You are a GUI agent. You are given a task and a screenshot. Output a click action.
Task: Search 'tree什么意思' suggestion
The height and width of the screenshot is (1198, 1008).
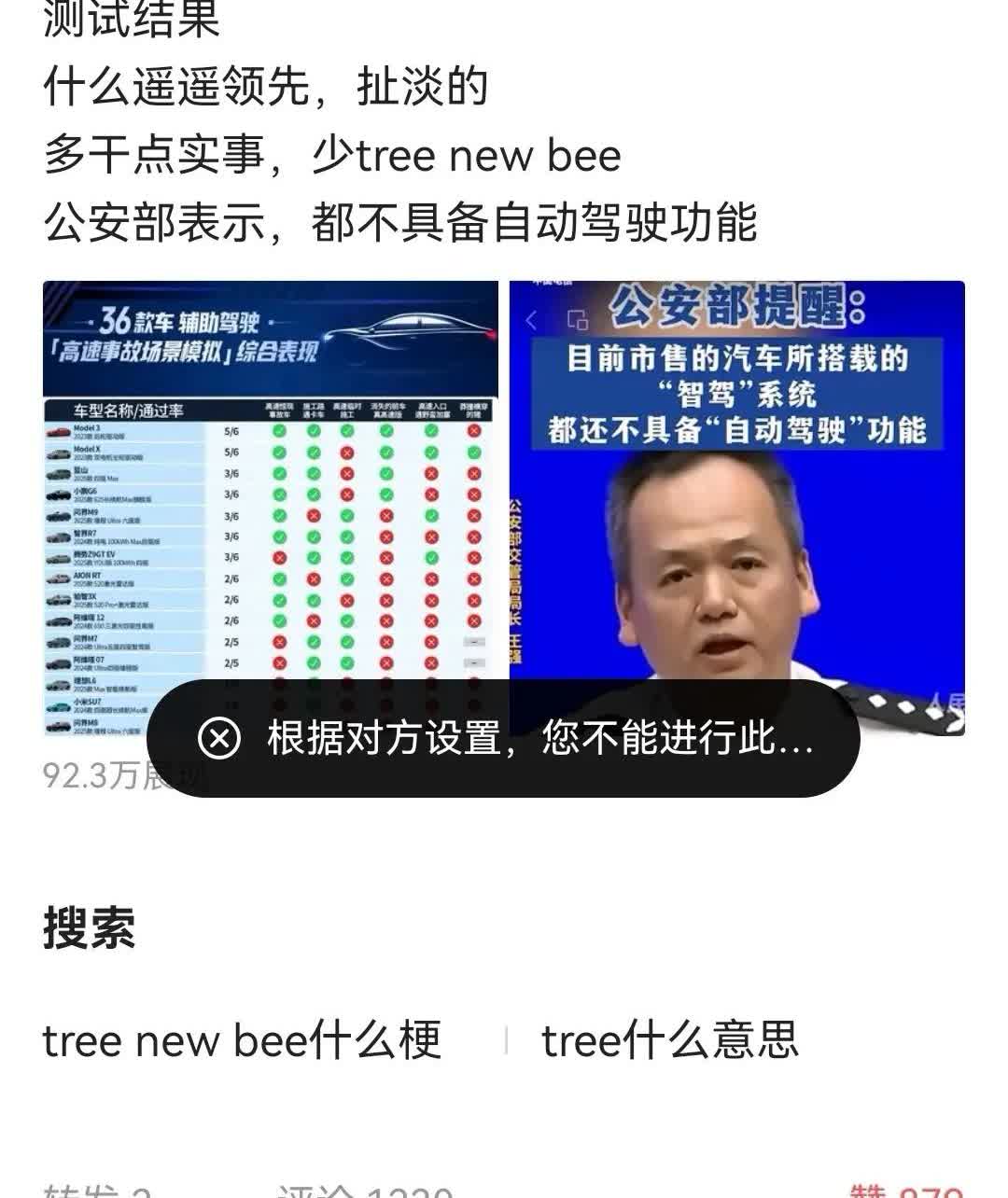pyautogui.click(x=670, y=1040)
